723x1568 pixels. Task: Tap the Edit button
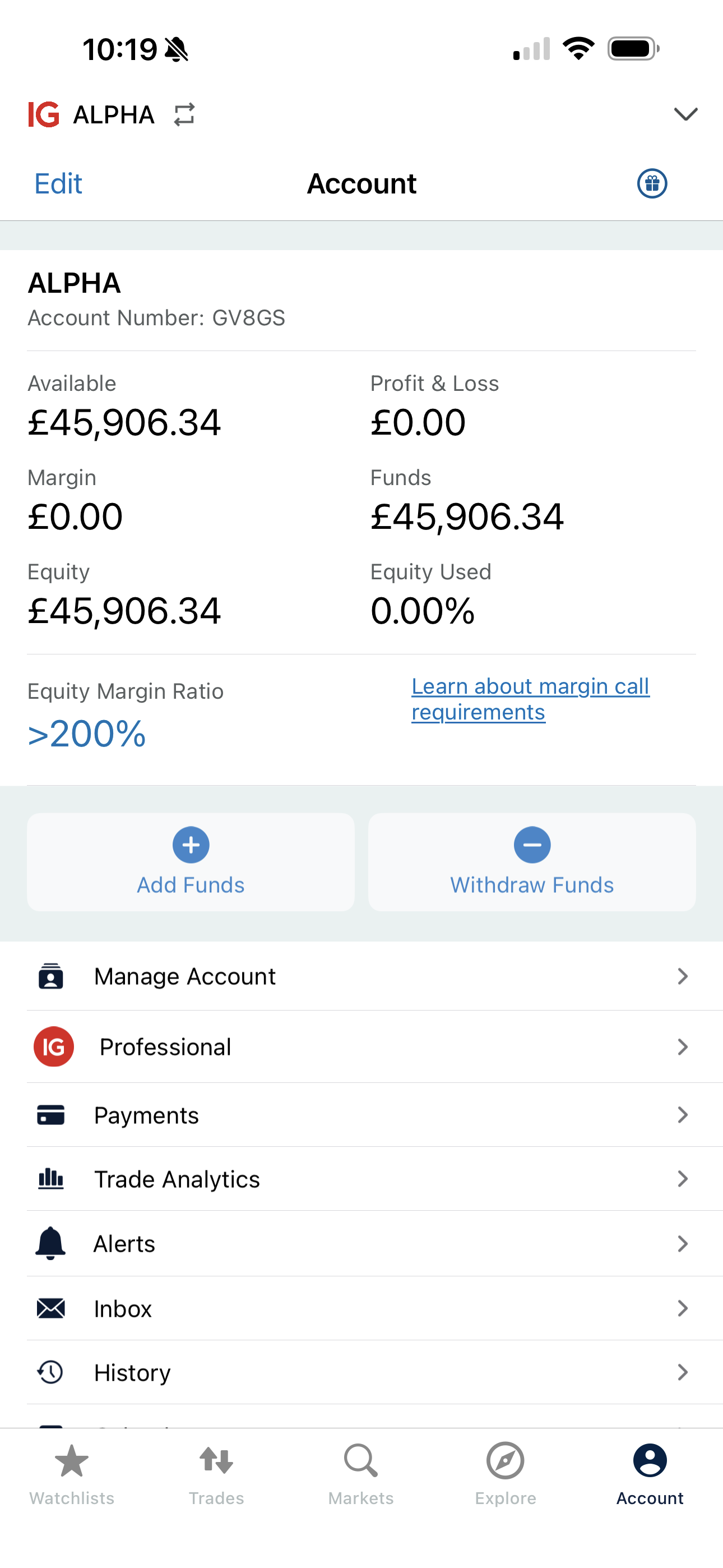(58, 184)
